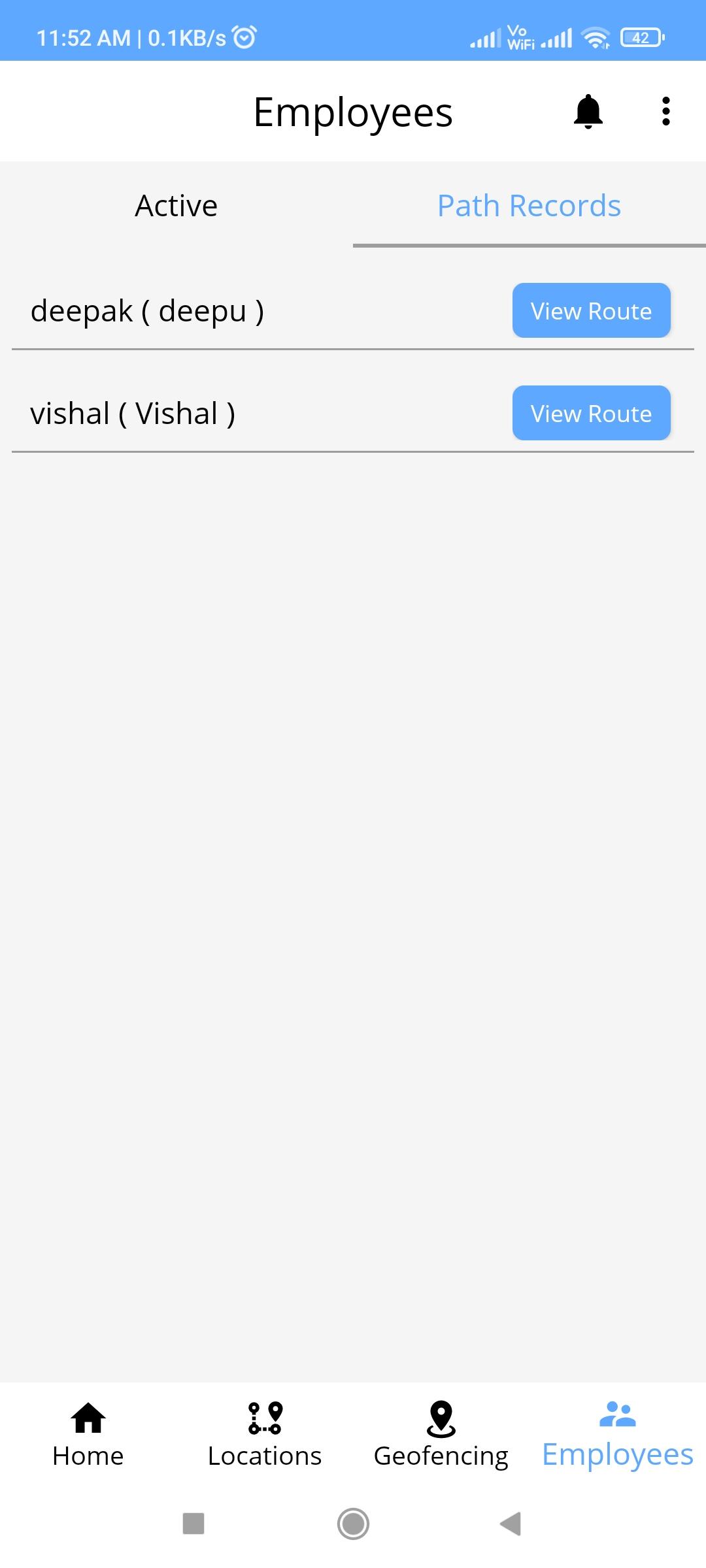Open the three-dot overflow menu
This screenshot has width=706, height=1568.
point(665,112)
